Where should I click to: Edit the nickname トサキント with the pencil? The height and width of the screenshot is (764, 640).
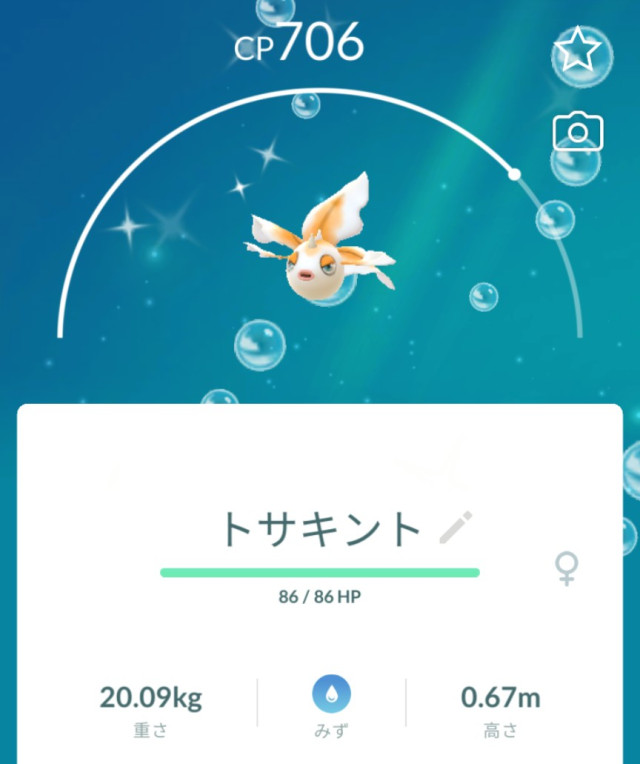pos(456,527)
